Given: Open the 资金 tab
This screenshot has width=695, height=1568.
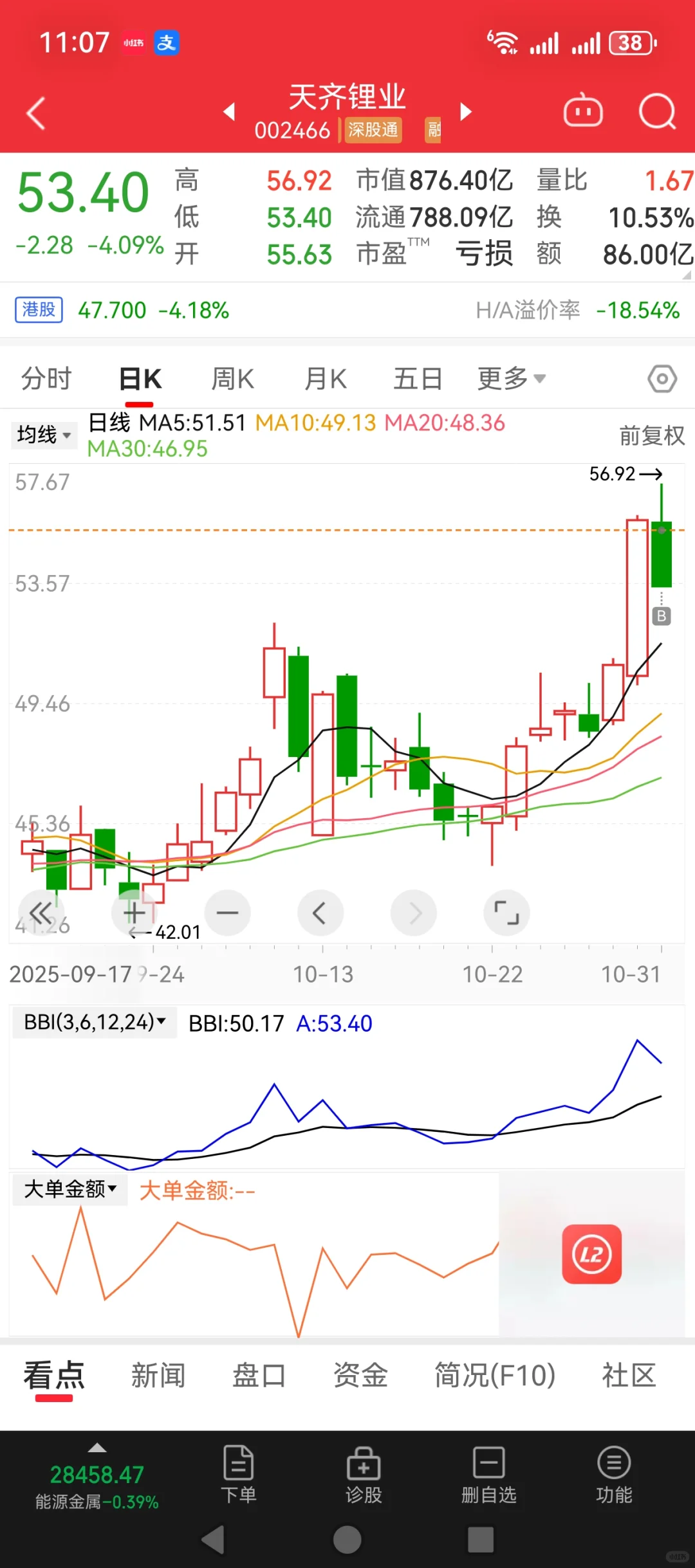Looking at the screenshot, I should (x=360, y=1376).
